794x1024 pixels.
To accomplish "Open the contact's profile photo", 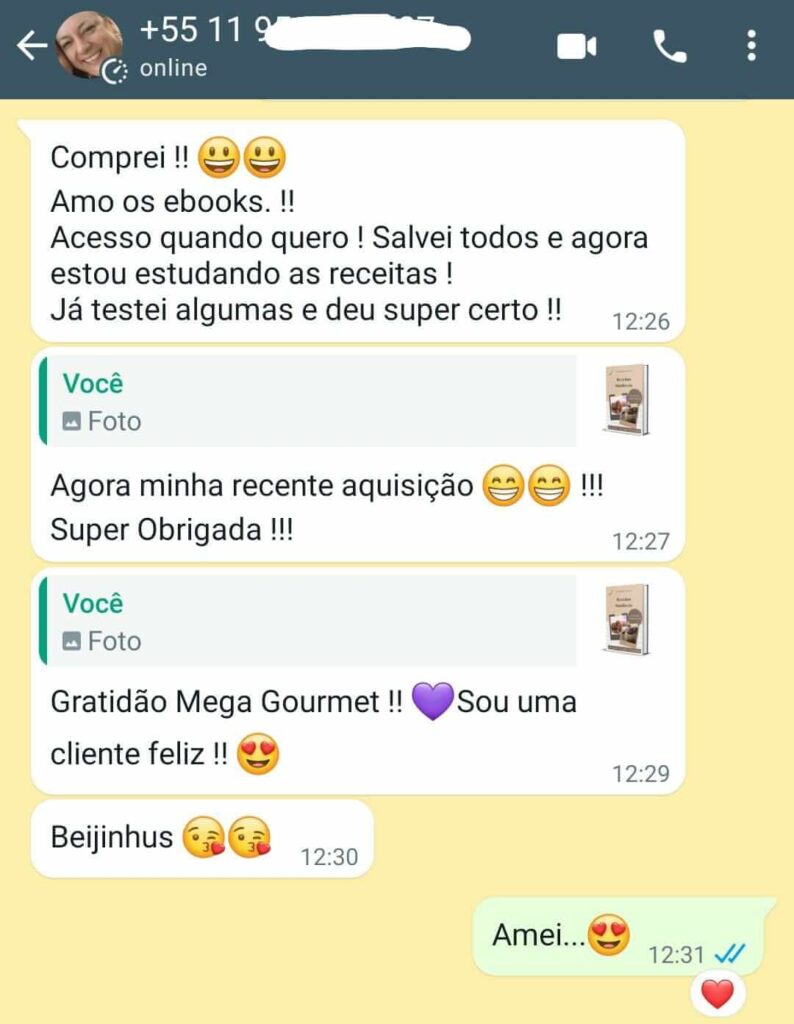I will tap(89, 45).
